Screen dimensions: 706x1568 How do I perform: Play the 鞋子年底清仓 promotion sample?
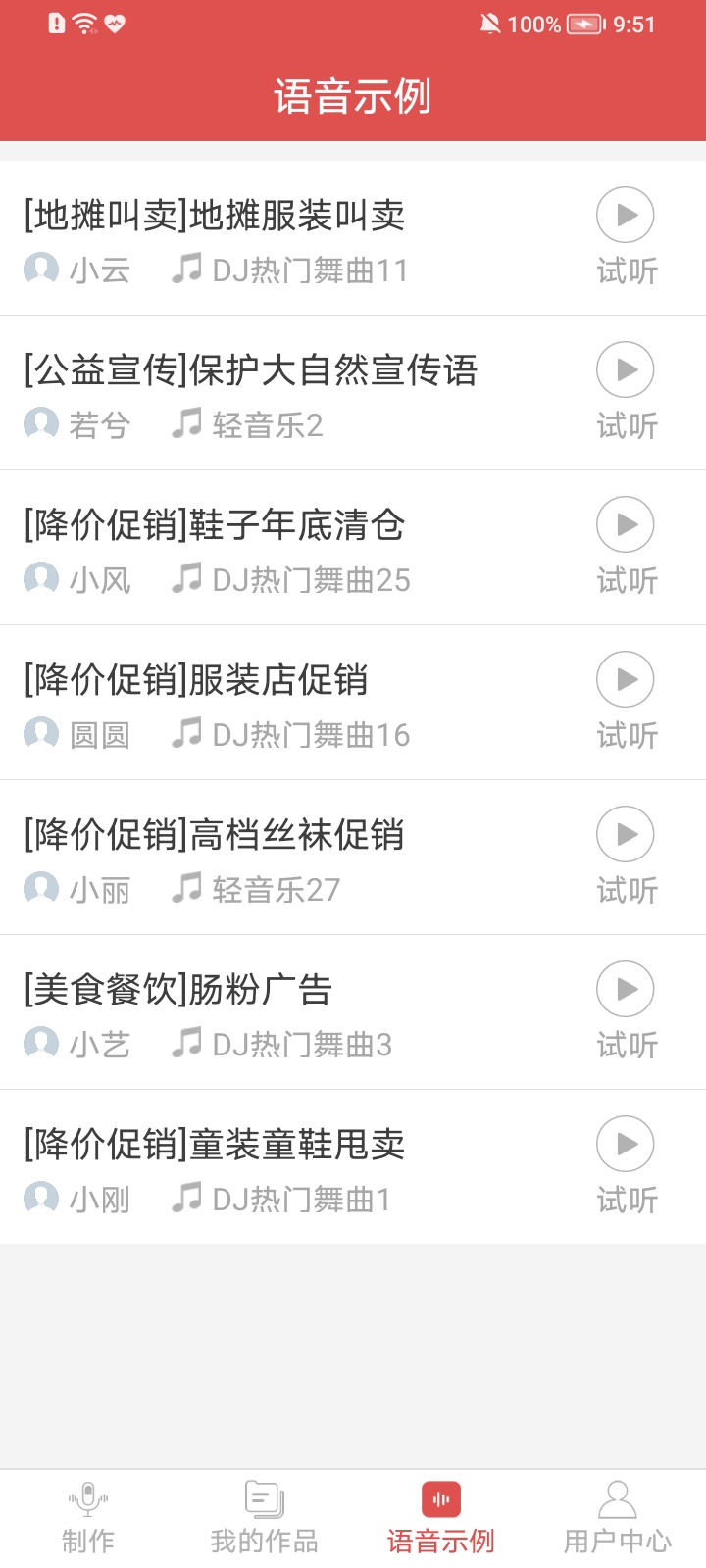[625, 524]
